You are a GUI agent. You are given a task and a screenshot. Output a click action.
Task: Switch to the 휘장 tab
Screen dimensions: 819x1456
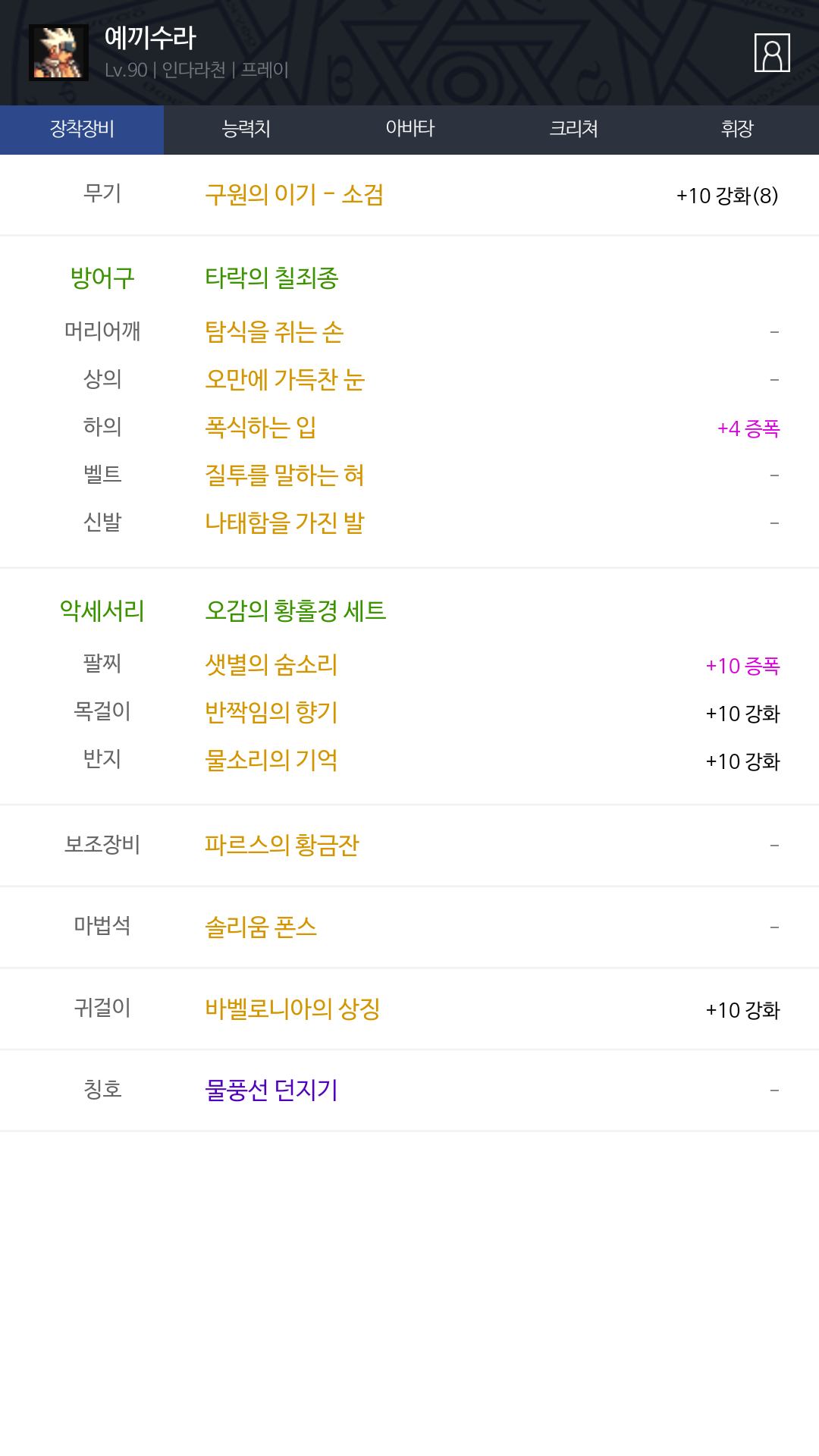coord(737,129)
